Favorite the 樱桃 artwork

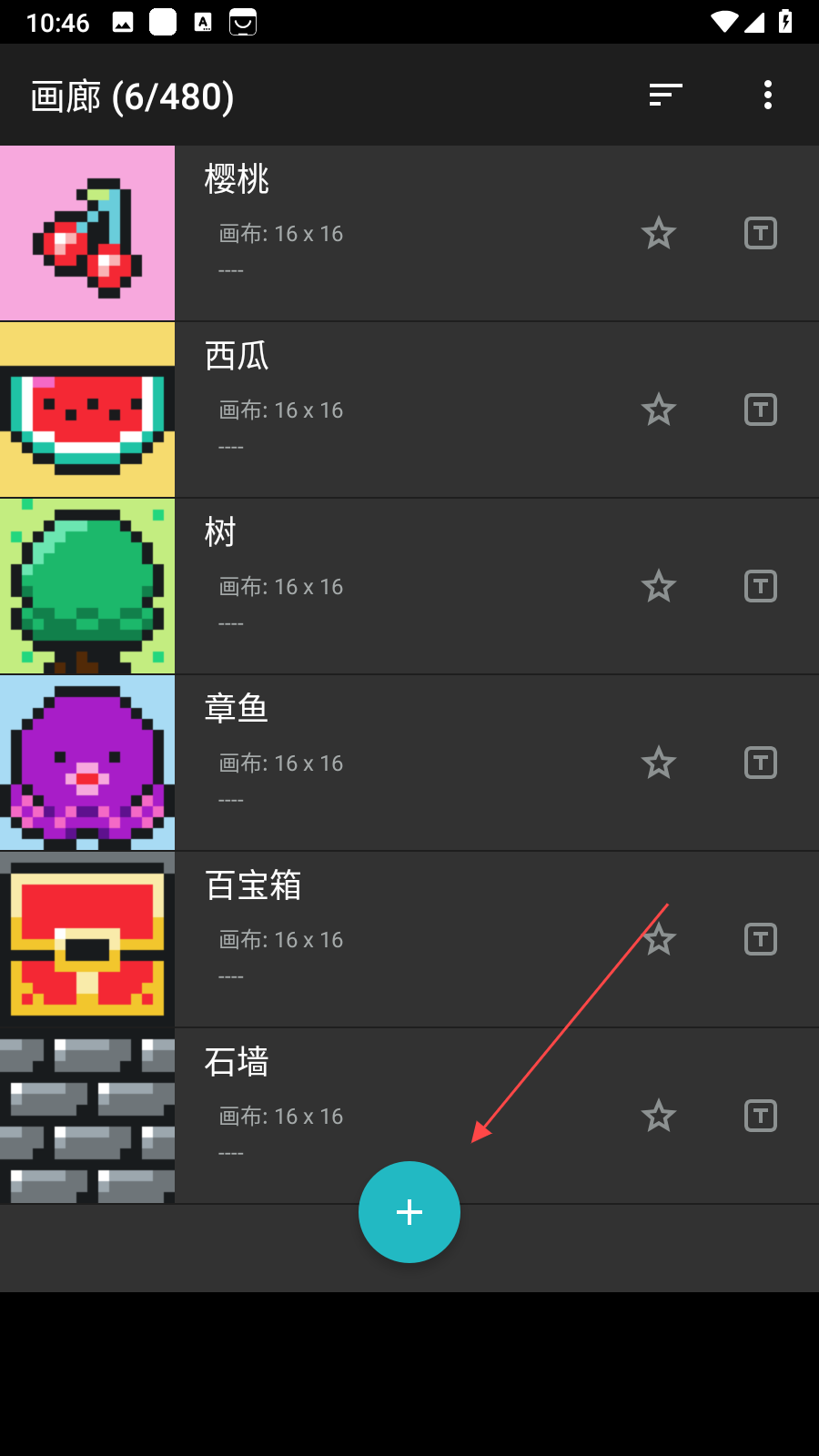click(658, 233)
